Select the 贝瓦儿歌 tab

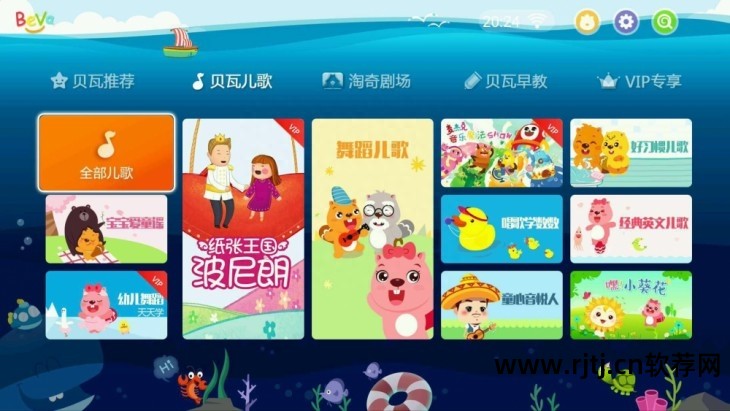pyautogui.click(x=232, y=81)
